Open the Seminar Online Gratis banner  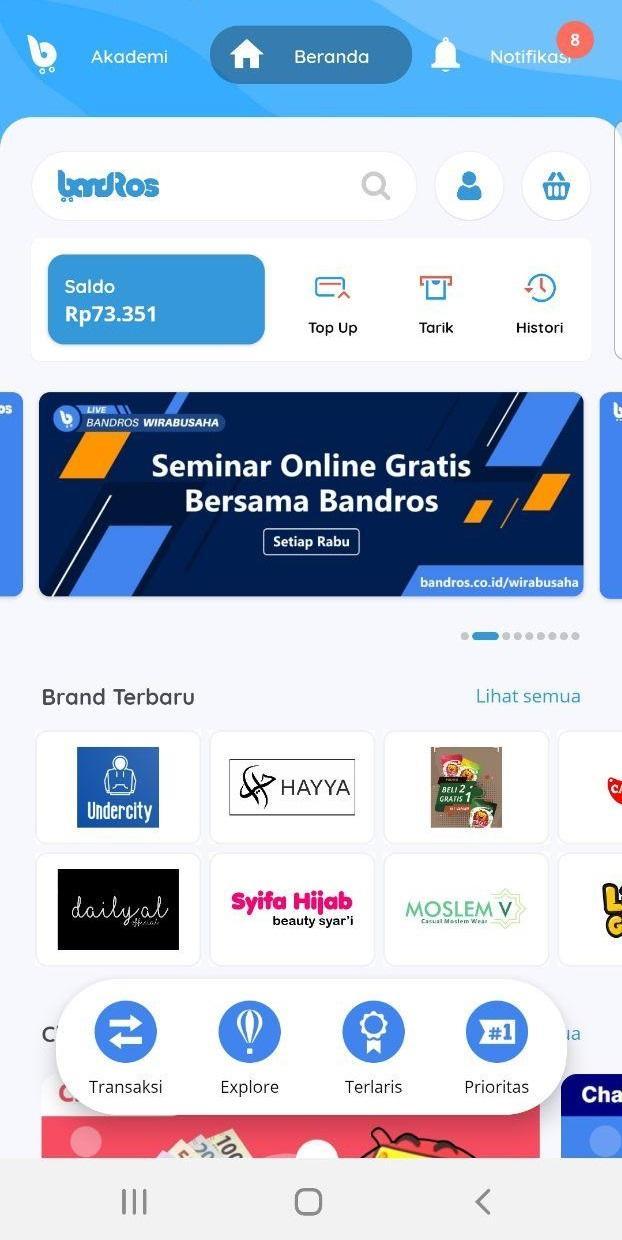[311, 494]
